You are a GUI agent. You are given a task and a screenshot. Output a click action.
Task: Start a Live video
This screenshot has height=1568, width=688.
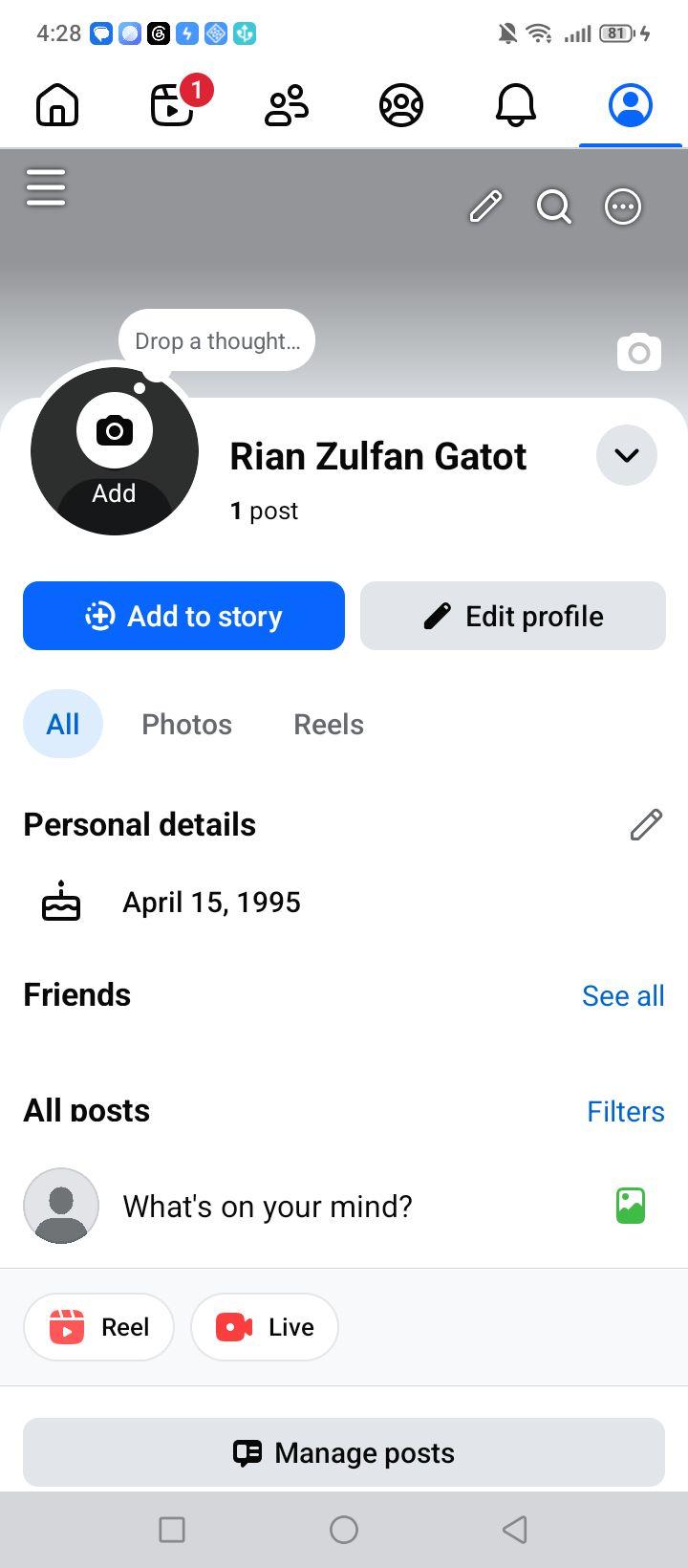click(x=265, y=1327)
